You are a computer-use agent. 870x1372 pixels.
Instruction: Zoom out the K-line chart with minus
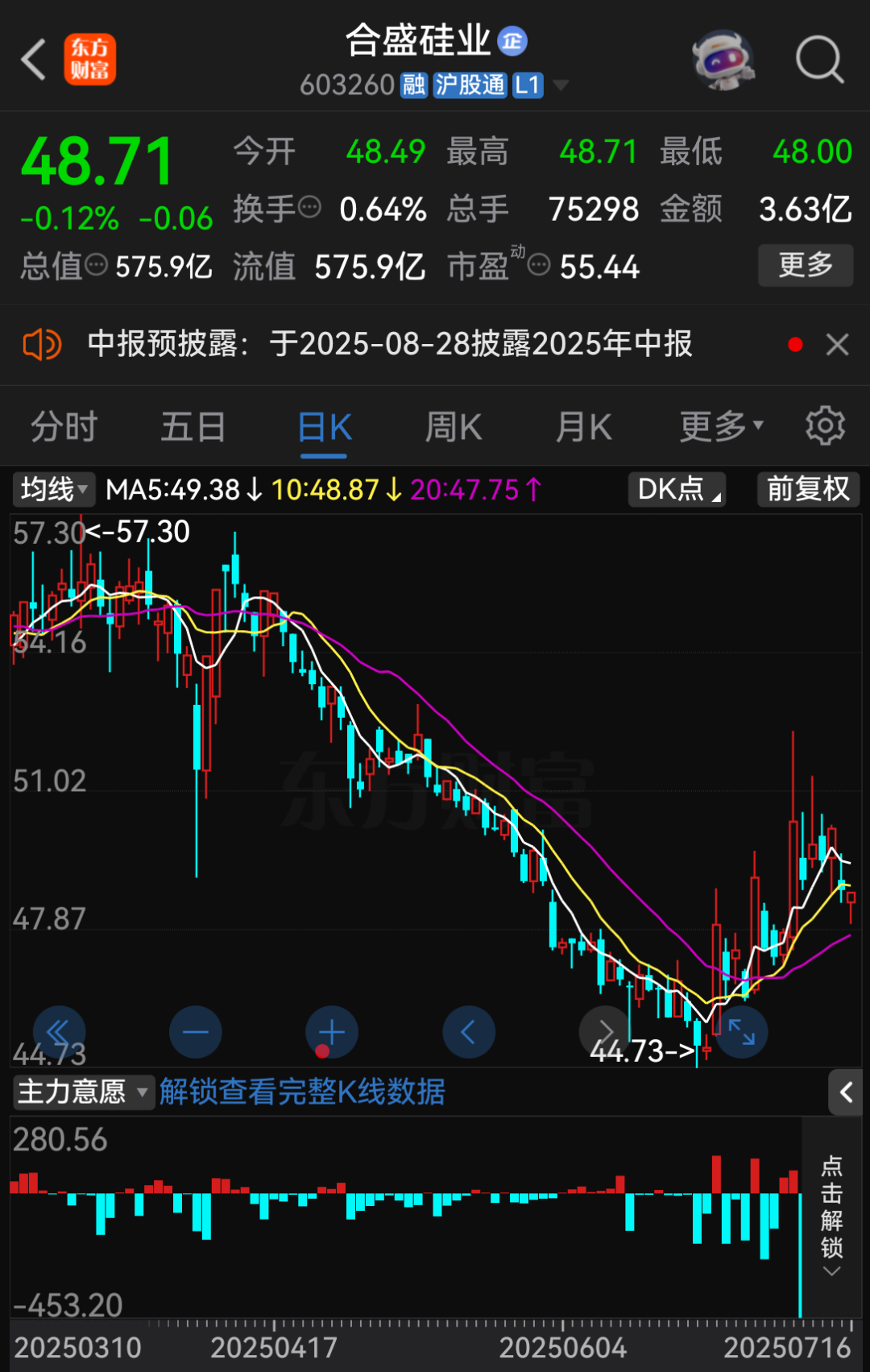[196, 1032]
